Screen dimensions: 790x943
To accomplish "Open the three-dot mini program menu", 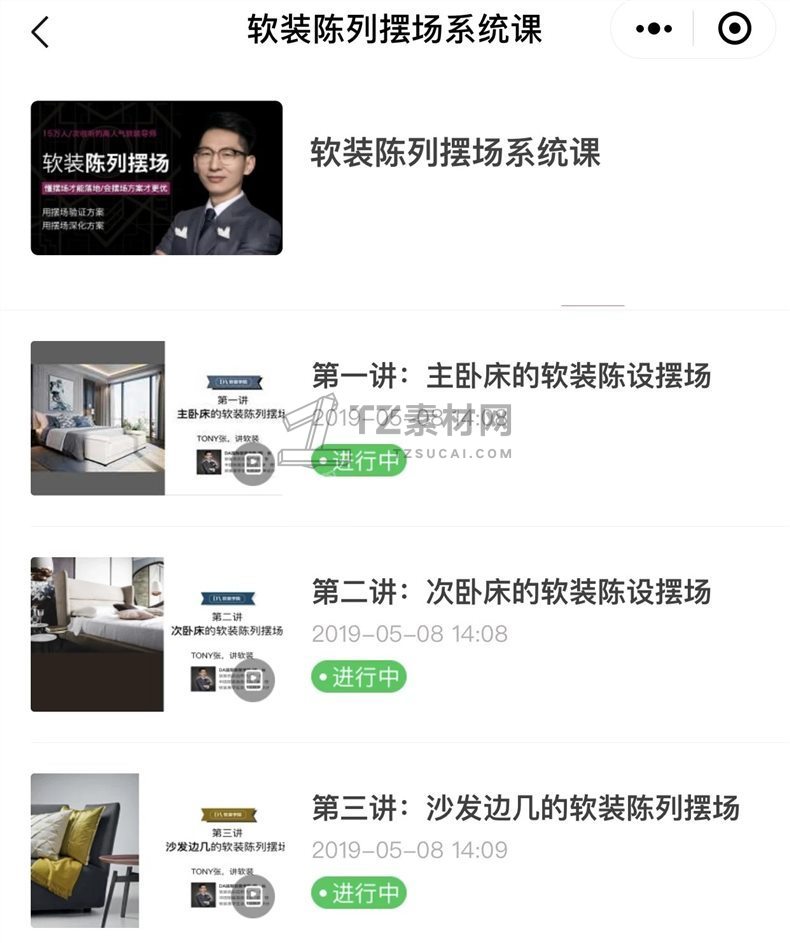I will click(654, 30).
